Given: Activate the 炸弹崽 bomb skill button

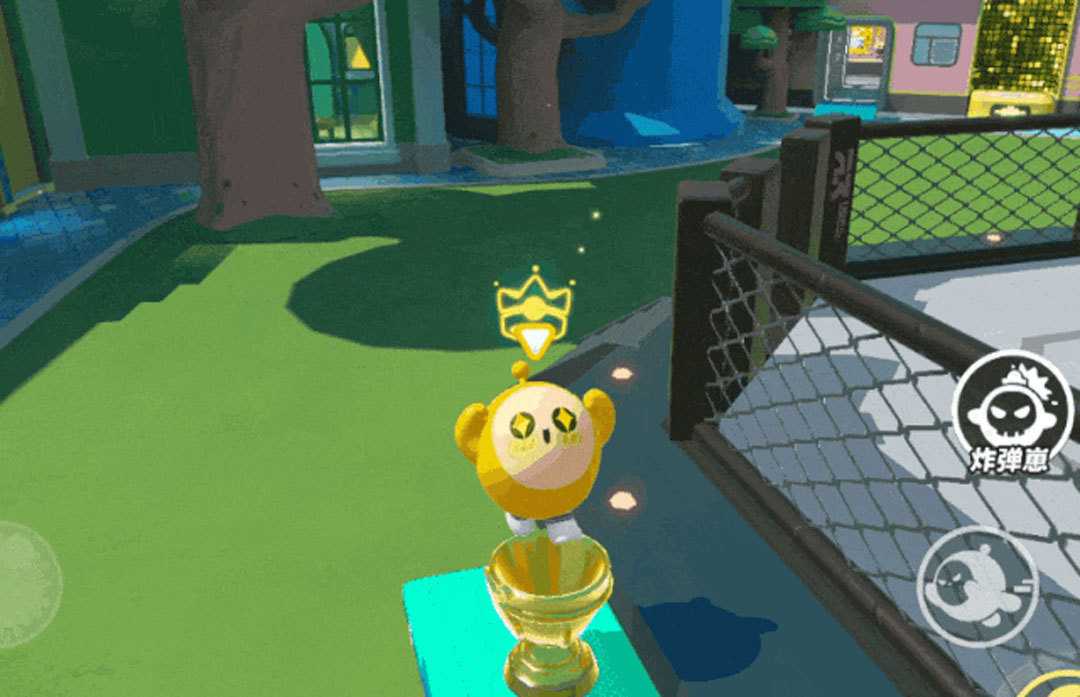Looking at the screenshot, I should pyautogui.click(x=1011, y=408).
